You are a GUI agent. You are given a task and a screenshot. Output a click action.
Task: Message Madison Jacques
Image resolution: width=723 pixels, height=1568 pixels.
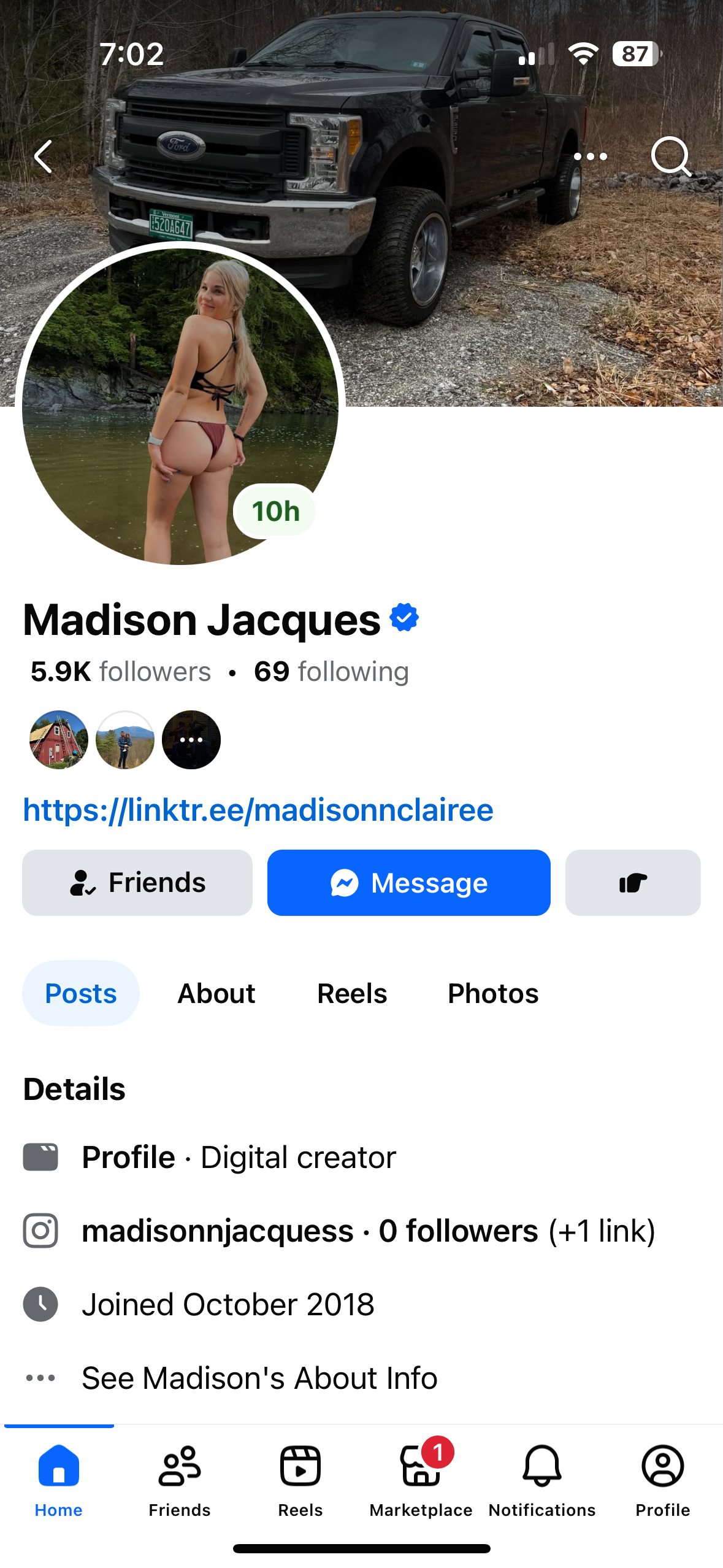click(x=409, y=883)
